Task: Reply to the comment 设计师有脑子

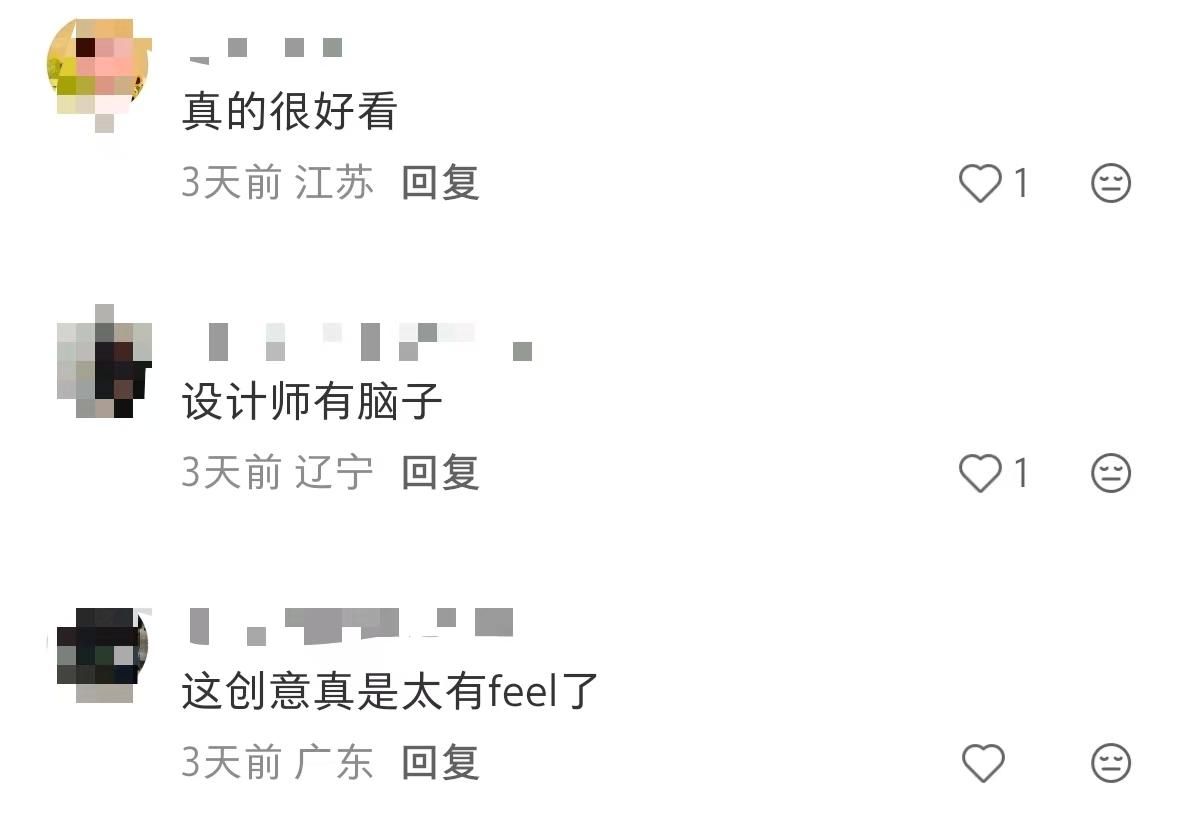Action: (x=440, y=472)
